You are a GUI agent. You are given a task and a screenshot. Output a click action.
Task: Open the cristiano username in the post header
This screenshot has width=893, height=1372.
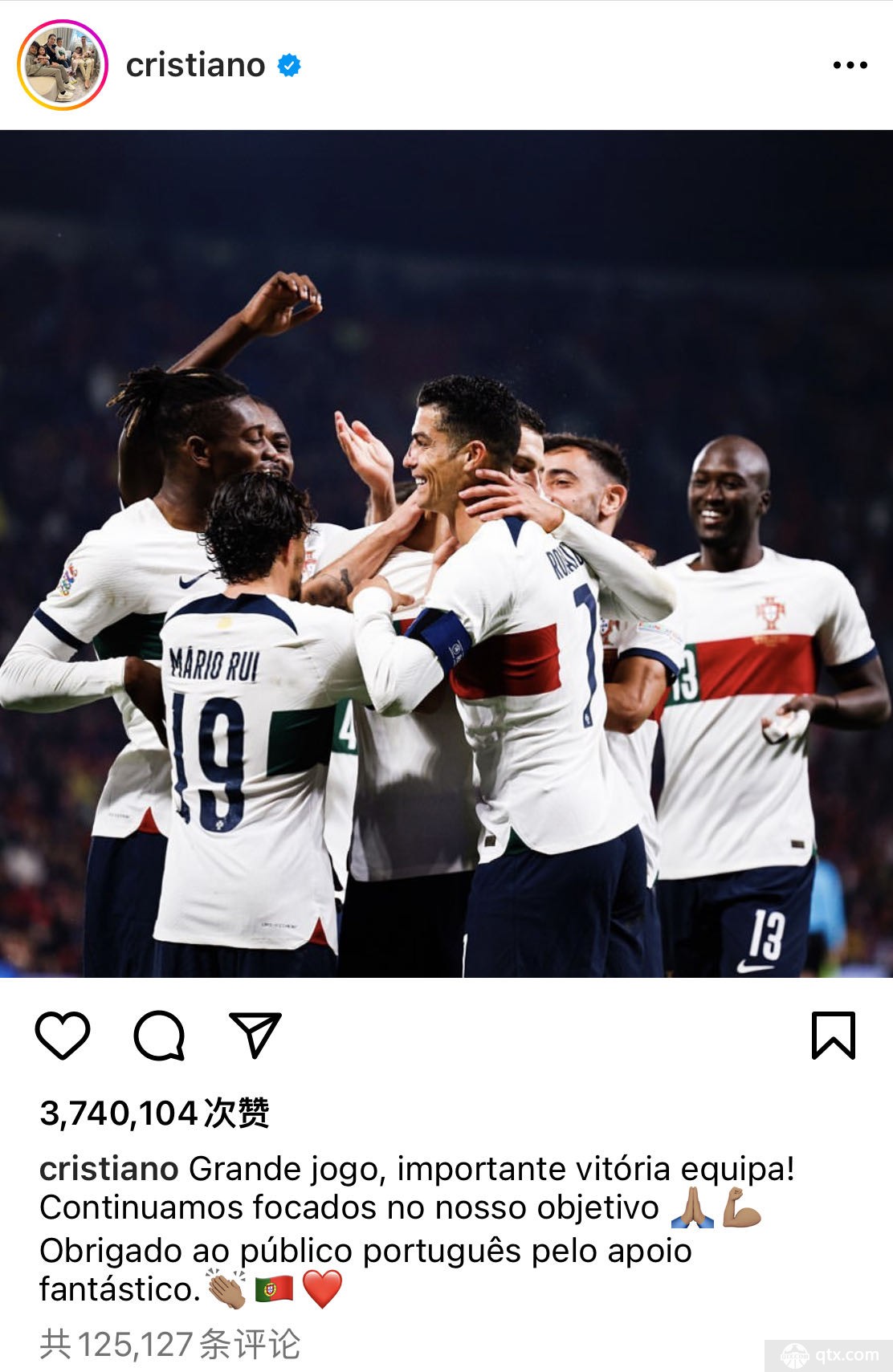(x=195, y=65)
